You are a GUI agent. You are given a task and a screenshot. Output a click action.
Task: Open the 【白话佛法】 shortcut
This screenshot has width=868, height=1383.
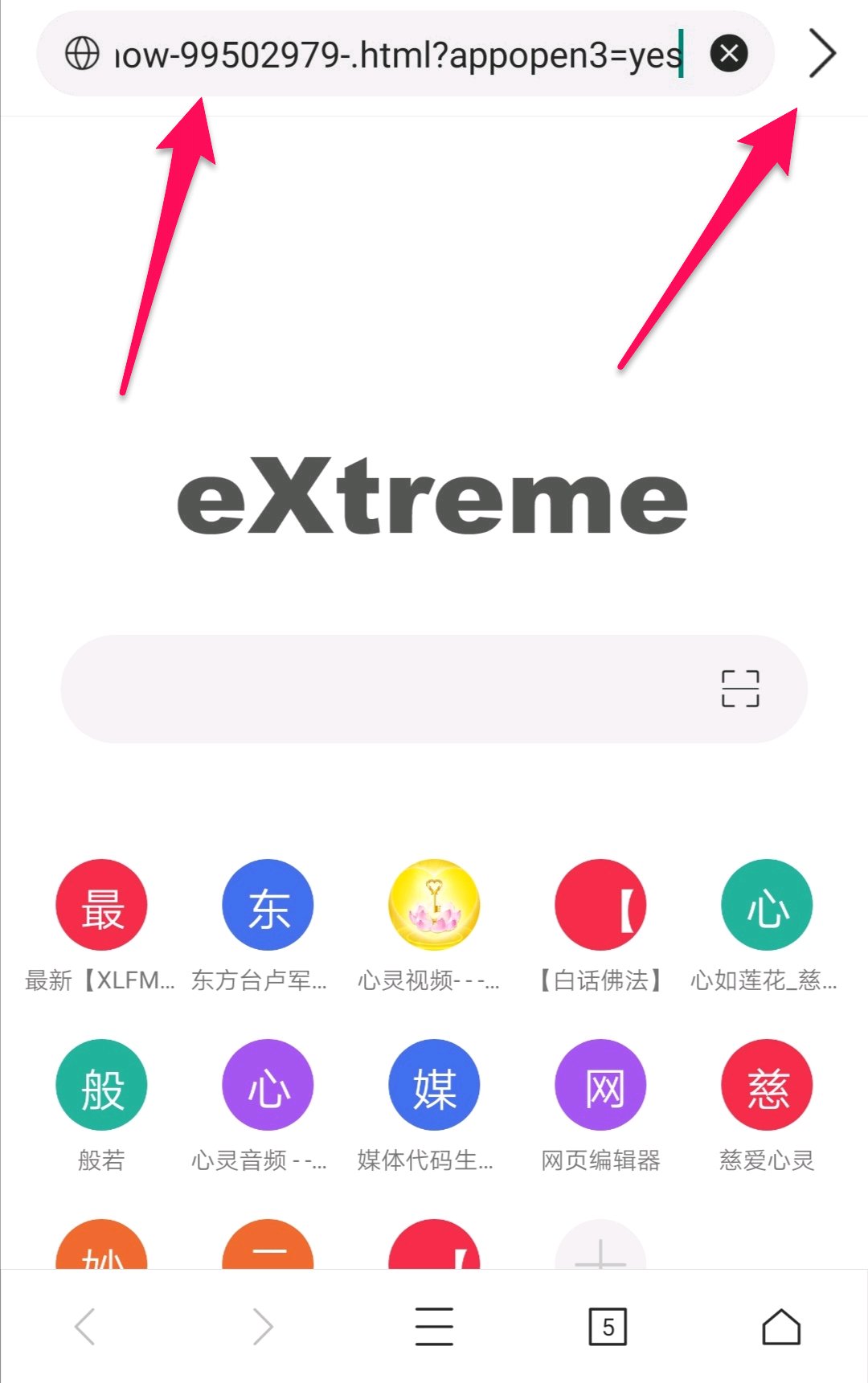(600, 905)
